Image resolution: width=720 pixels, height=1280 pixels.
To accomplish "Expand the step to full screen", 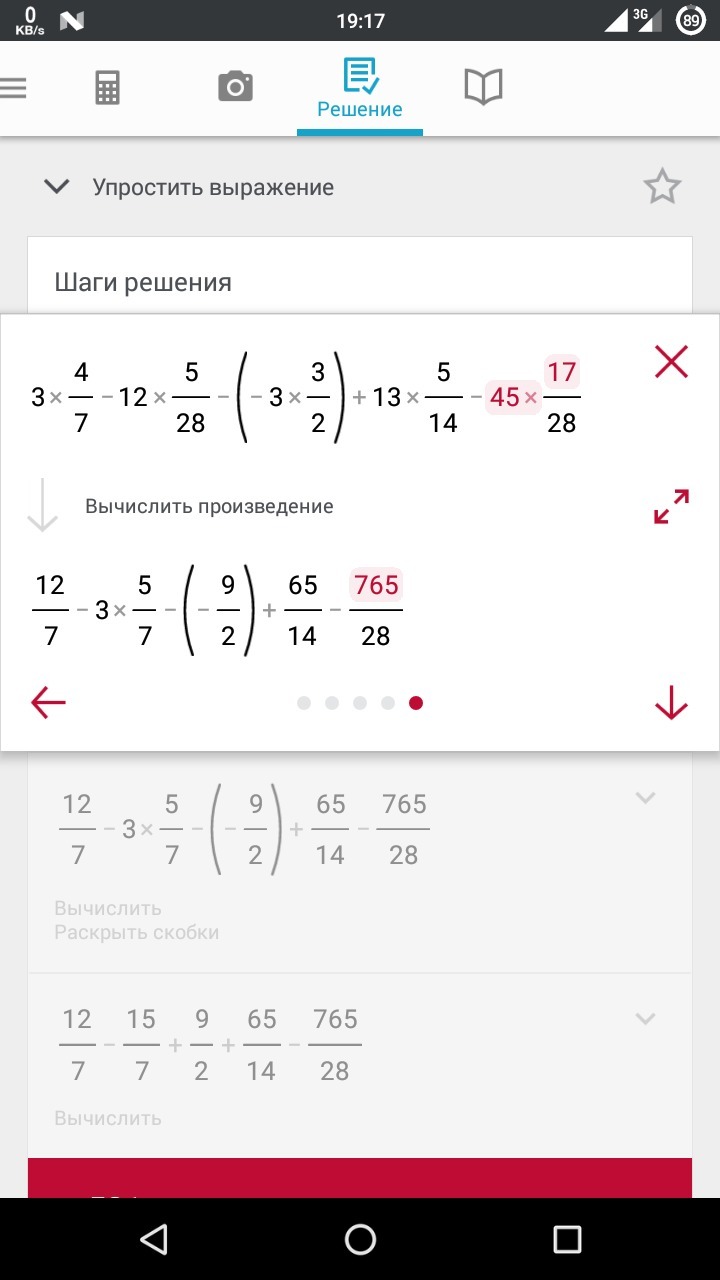I will coord(671,507).
